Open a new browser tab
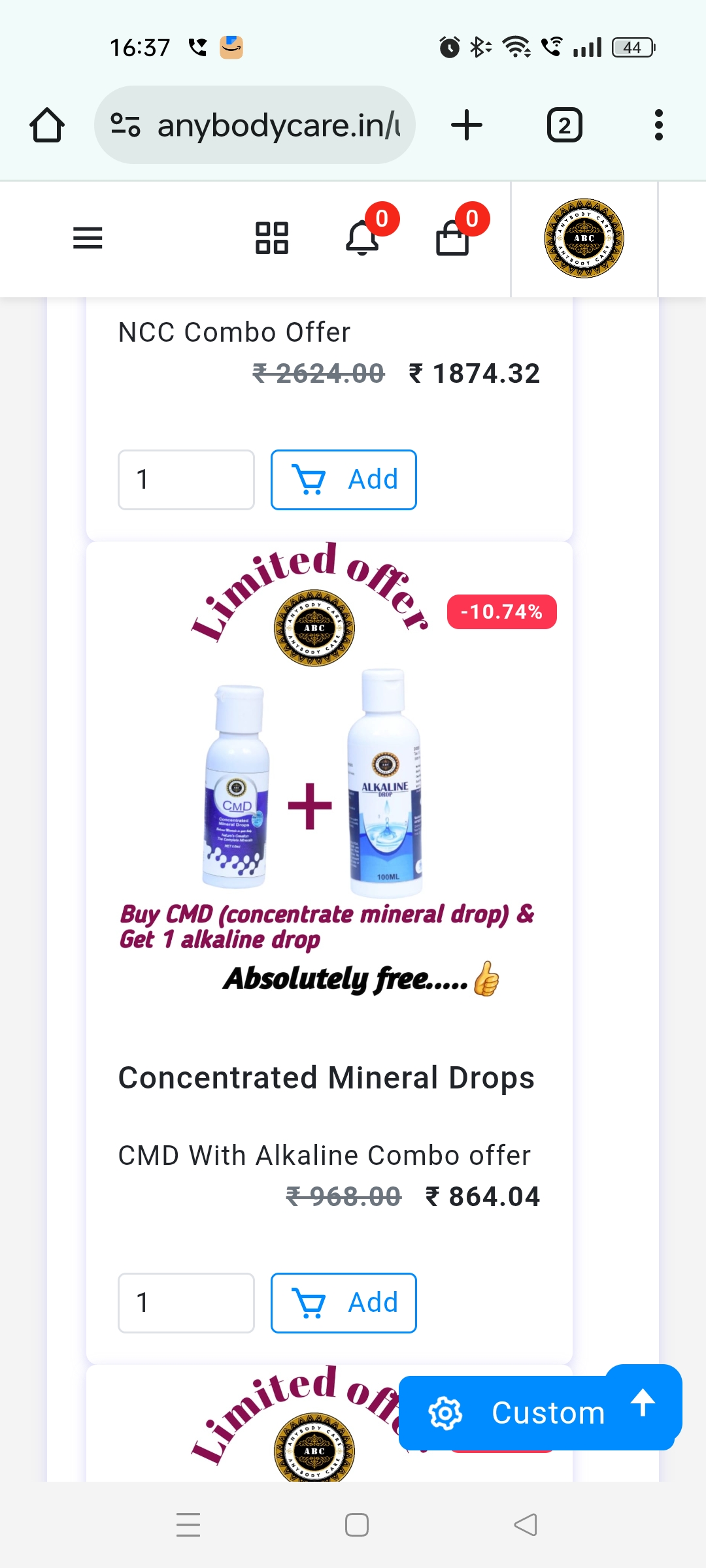This screenshot has height=1568, width=706. coord(467,125)
